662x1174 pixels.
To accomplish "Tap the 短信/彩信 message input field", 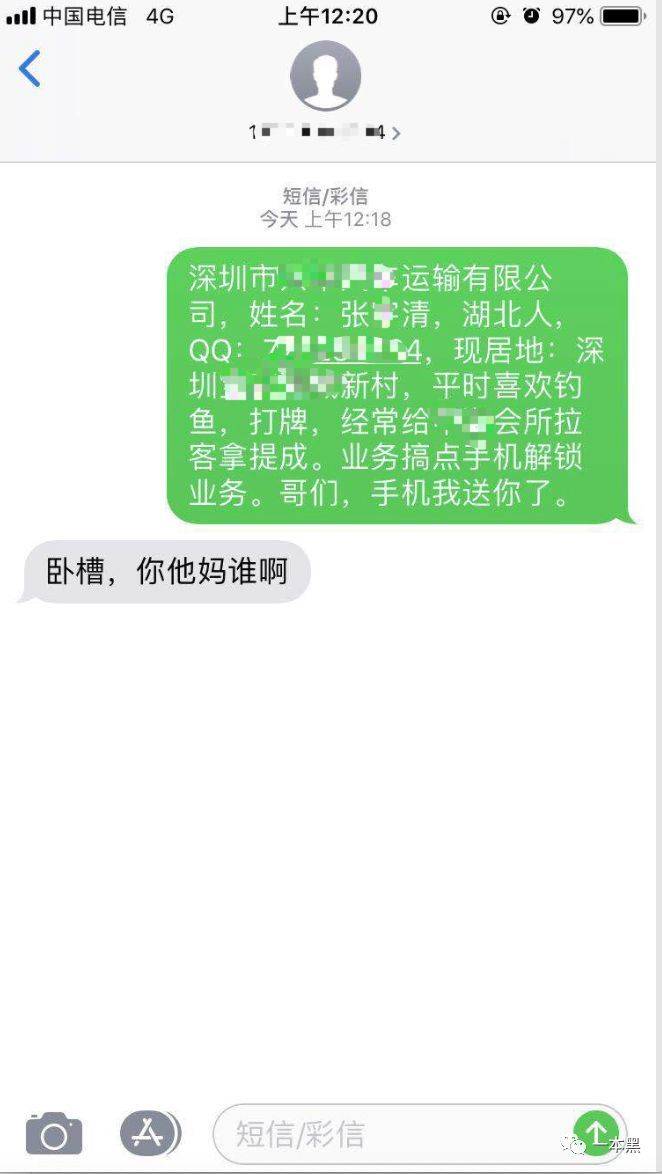I will 390,1134.
